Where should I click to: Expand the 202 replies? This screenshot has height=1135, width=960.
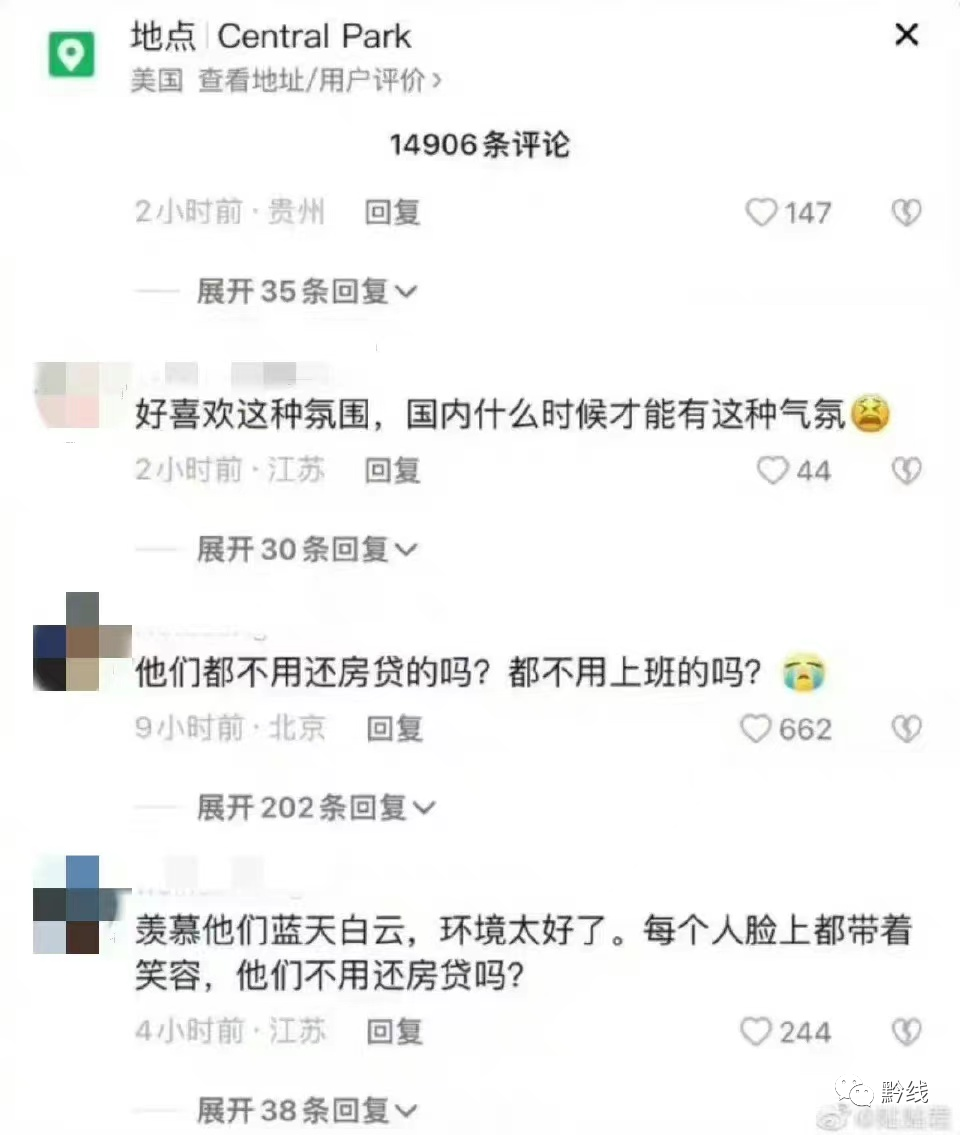click(x=315, y=807)
